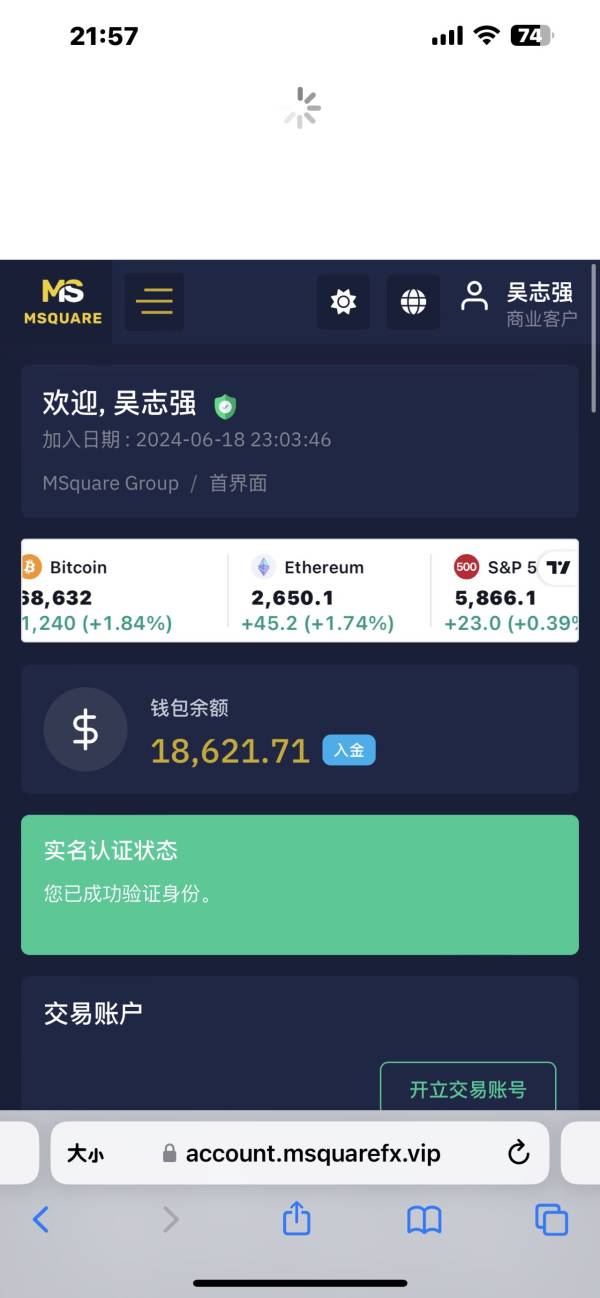Tap the 开立交易账号 button
The height and width of the screenshot is (1298, 600).
coord(468,1088)
